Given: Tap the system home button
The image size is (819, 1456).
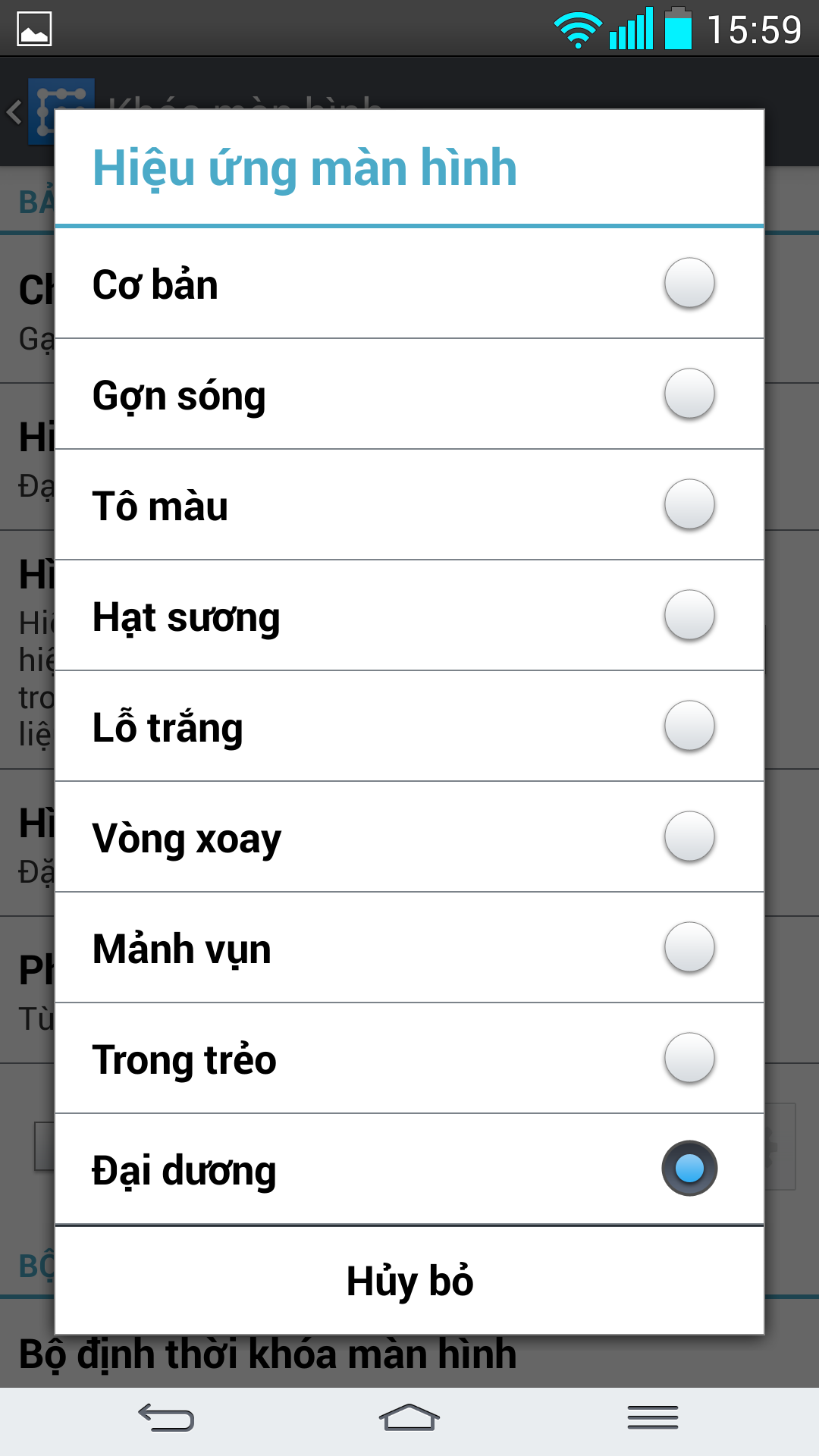Looking at the screenshot, I should tap(409, 1417).
